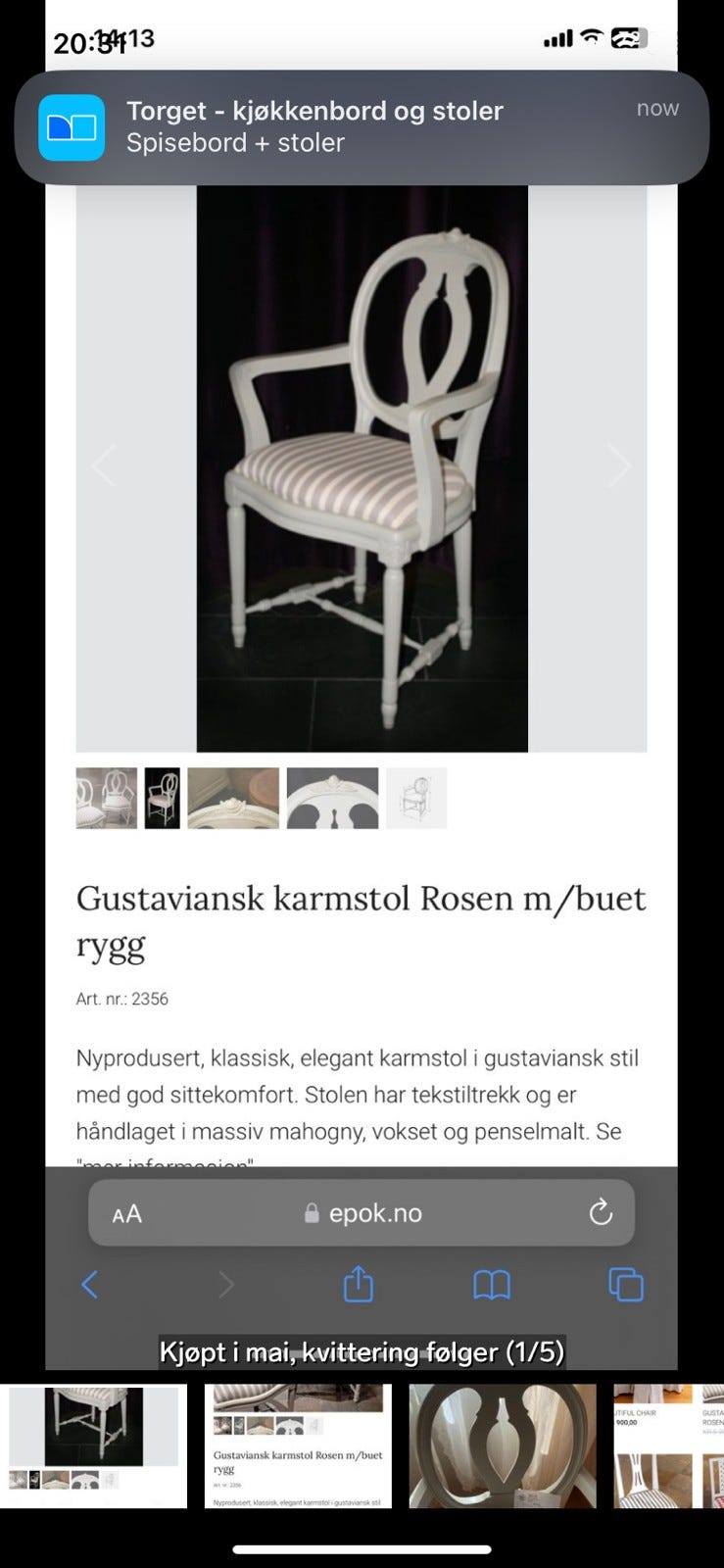This screenshot has width=724, height=1568.
Task: Open the page settings with the AA icon
Action: (126, 1212)
